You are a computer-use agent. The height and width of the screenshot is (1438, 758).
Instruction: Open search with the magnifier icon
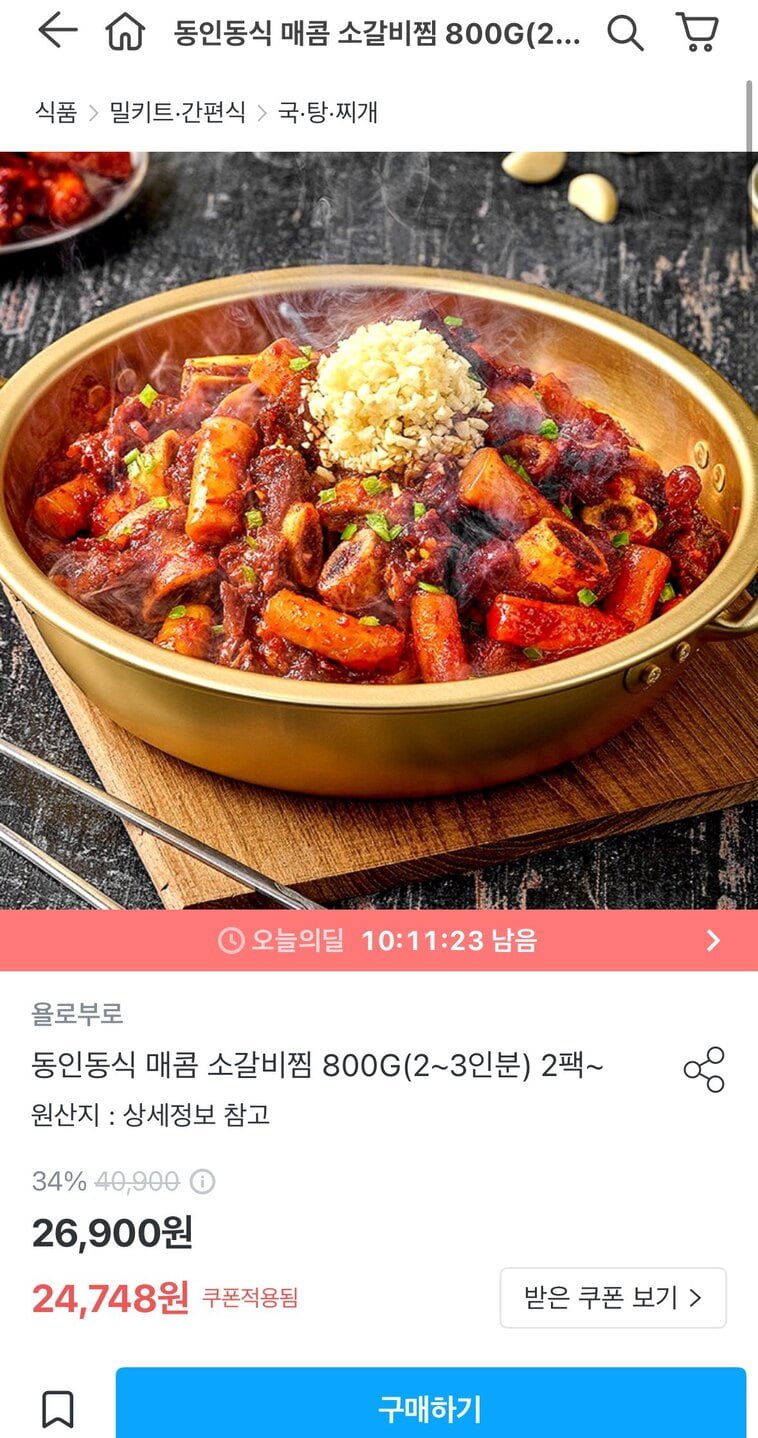(x=625, y=33)
